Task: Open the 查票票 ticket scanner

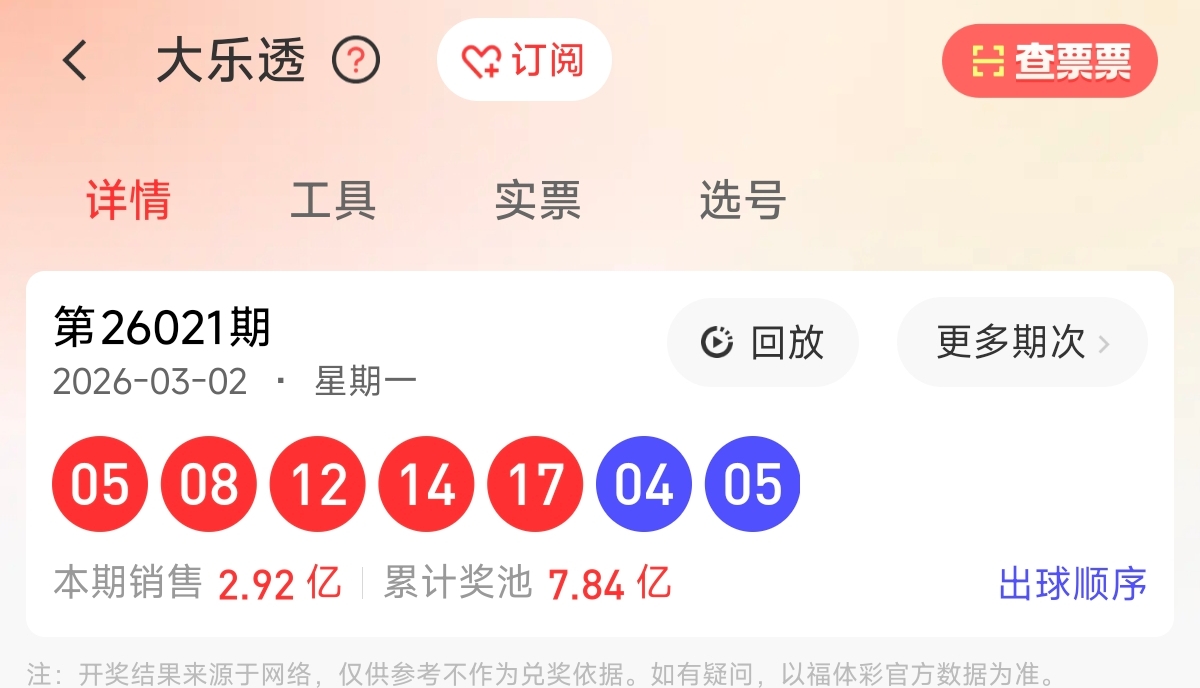Action: point(1050,62)
